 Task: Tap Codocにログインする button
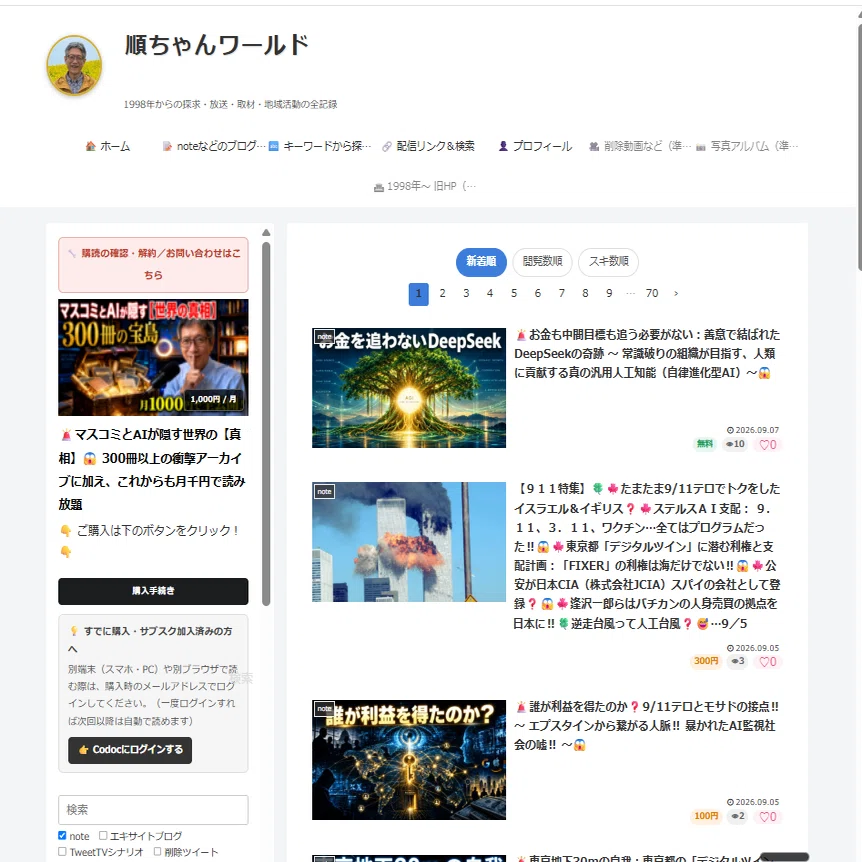[130, 750]
